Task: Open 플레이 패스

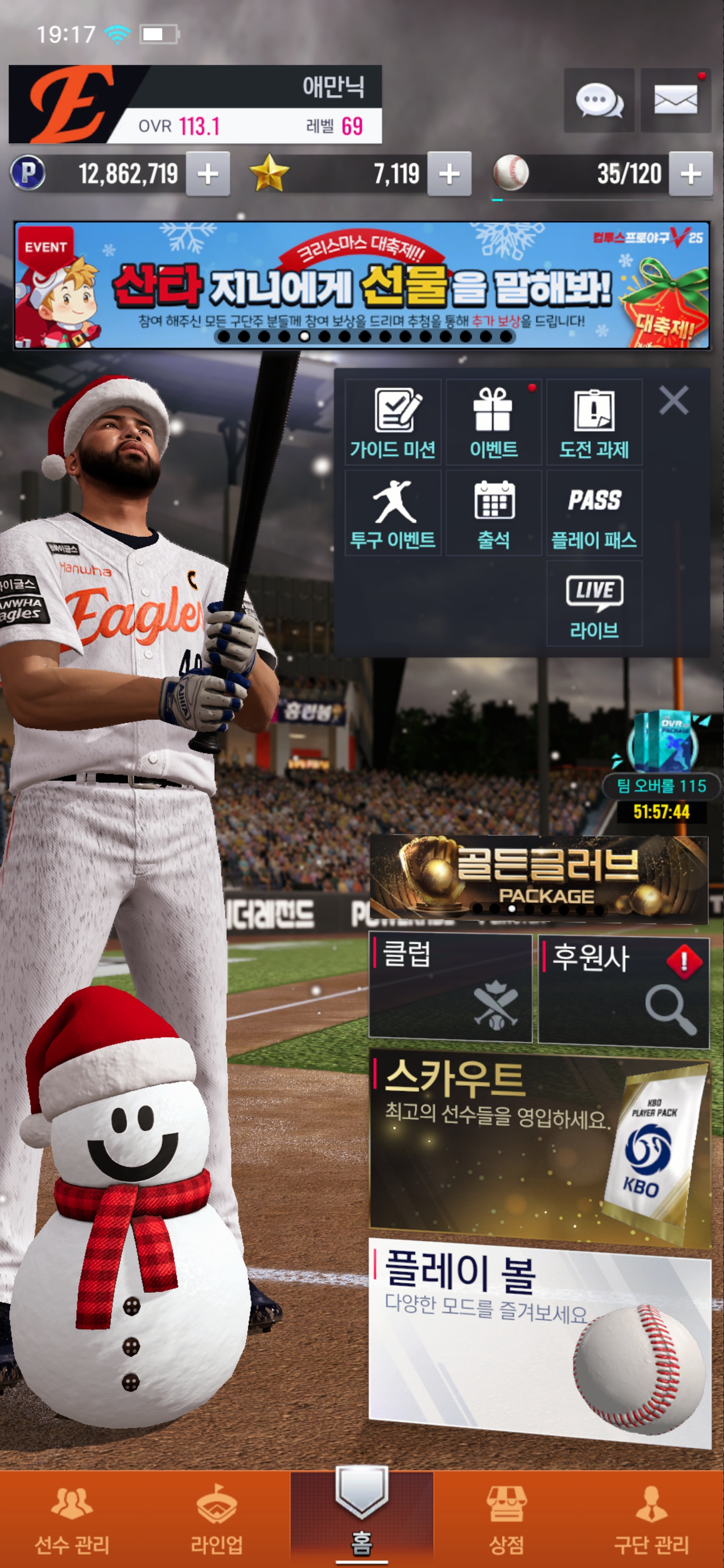Action: coord(594,513)
